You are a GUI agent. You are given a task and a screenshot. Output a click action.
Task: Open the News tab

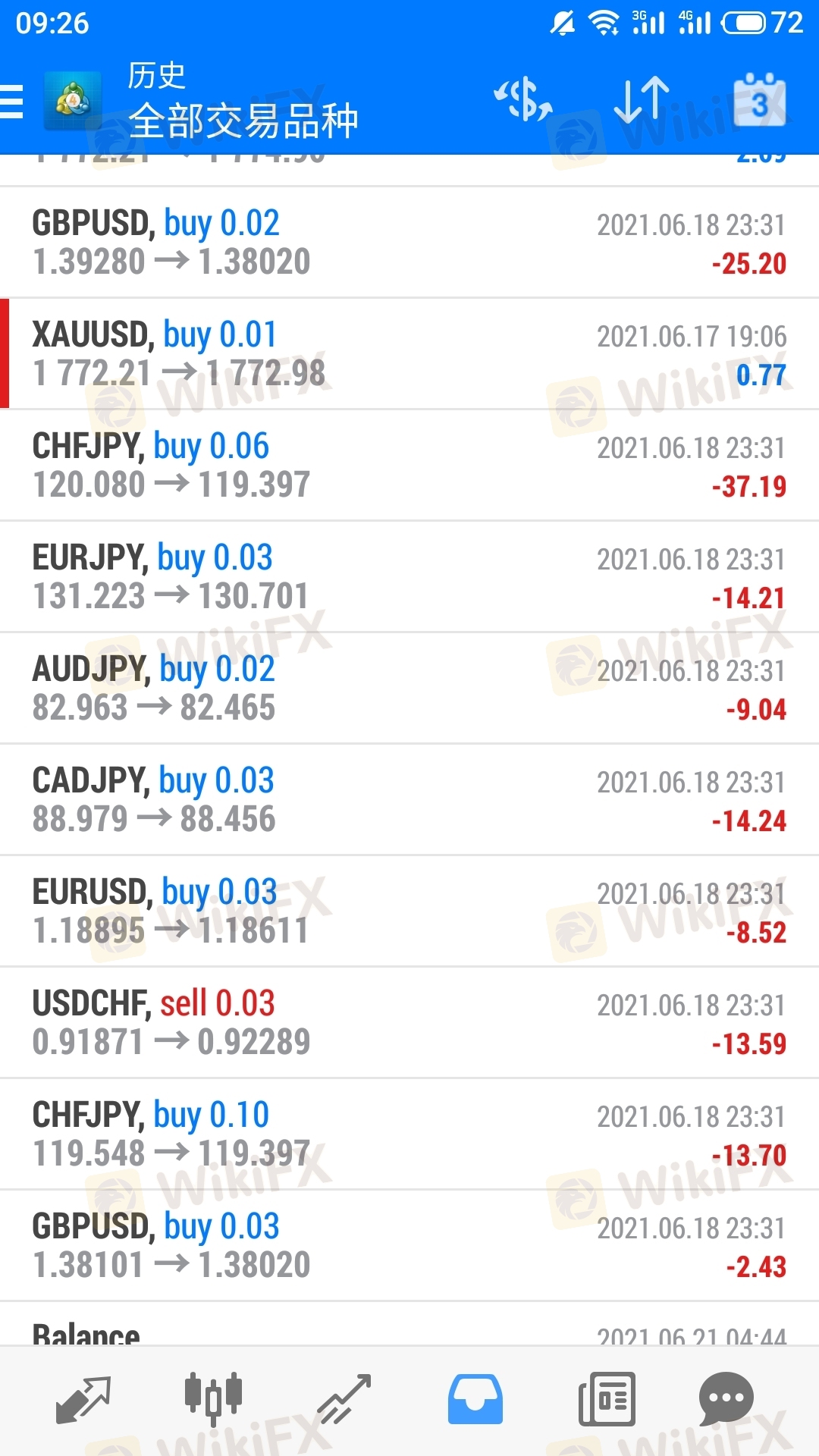[607, 1399]
